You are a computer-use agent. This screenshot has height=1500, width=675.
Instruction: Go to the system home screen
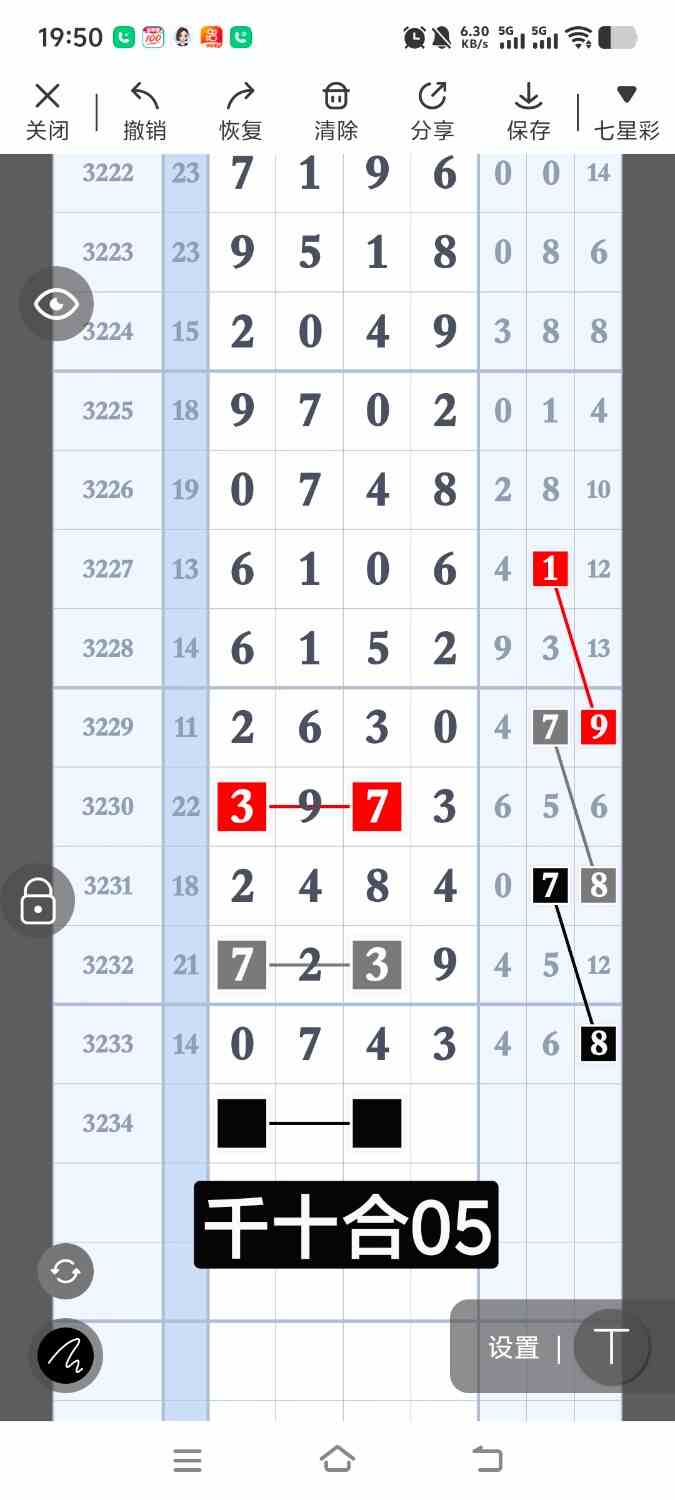pos(337,1460)
